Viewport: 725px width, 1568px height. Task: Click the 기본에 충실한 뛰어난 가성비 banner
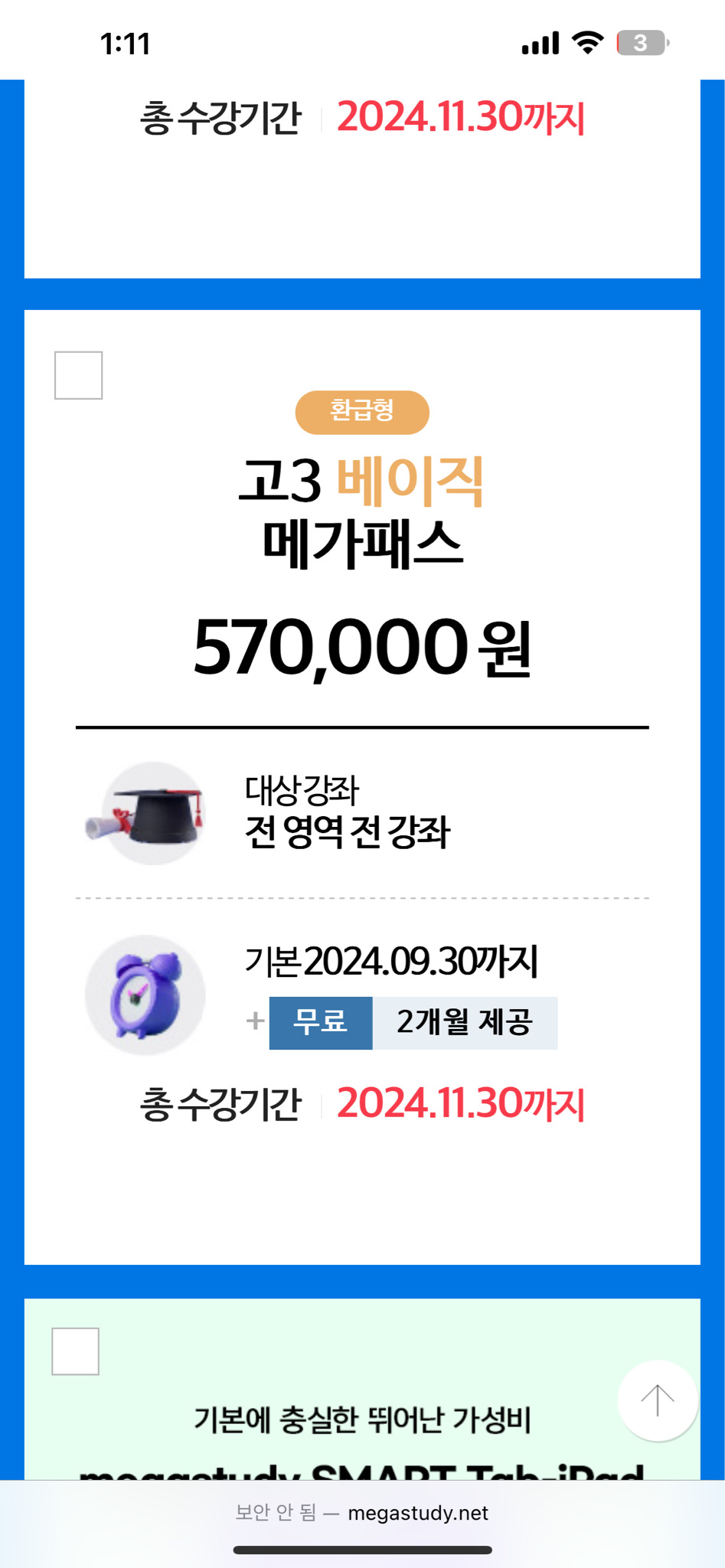coord(362,1419)
